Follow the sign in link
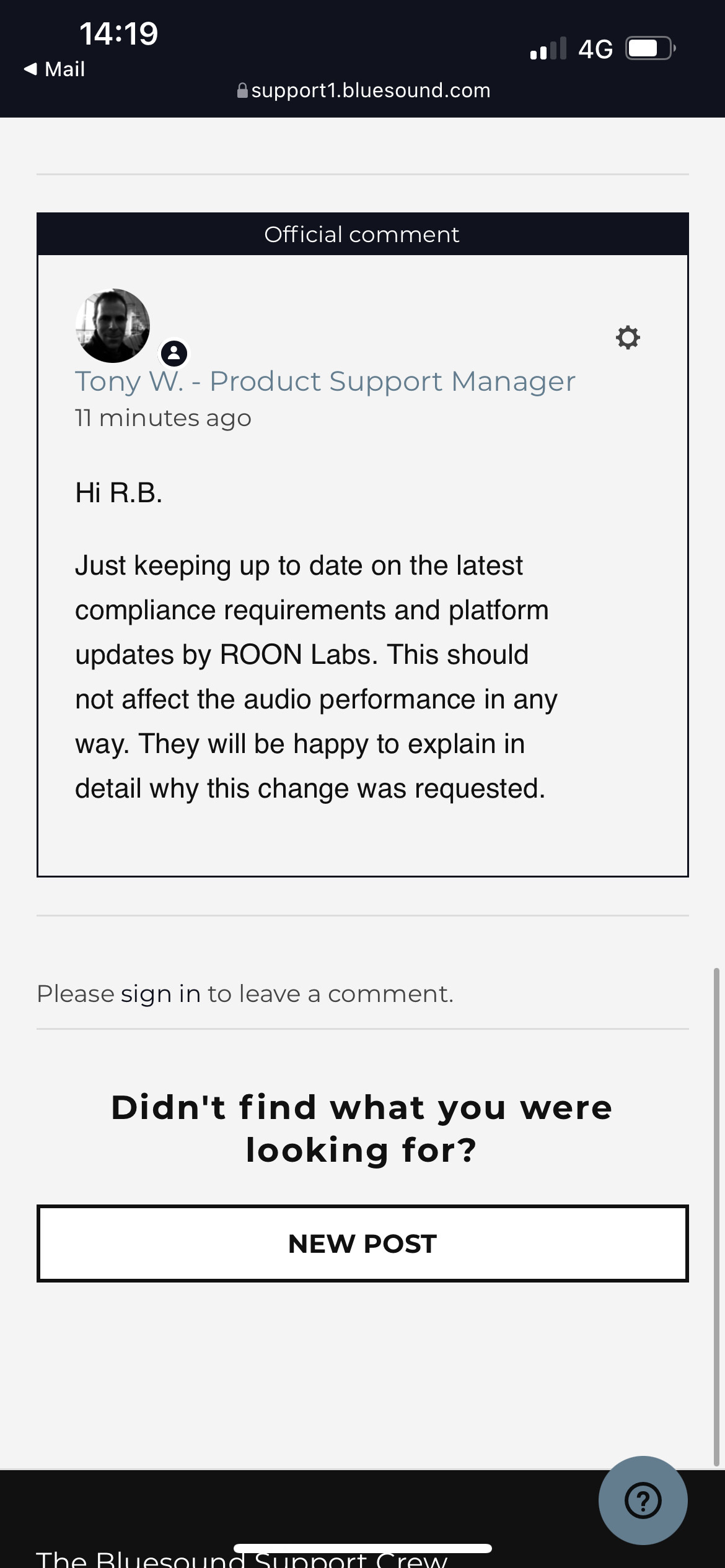The image size is (725, 1568). coord(160,993)
